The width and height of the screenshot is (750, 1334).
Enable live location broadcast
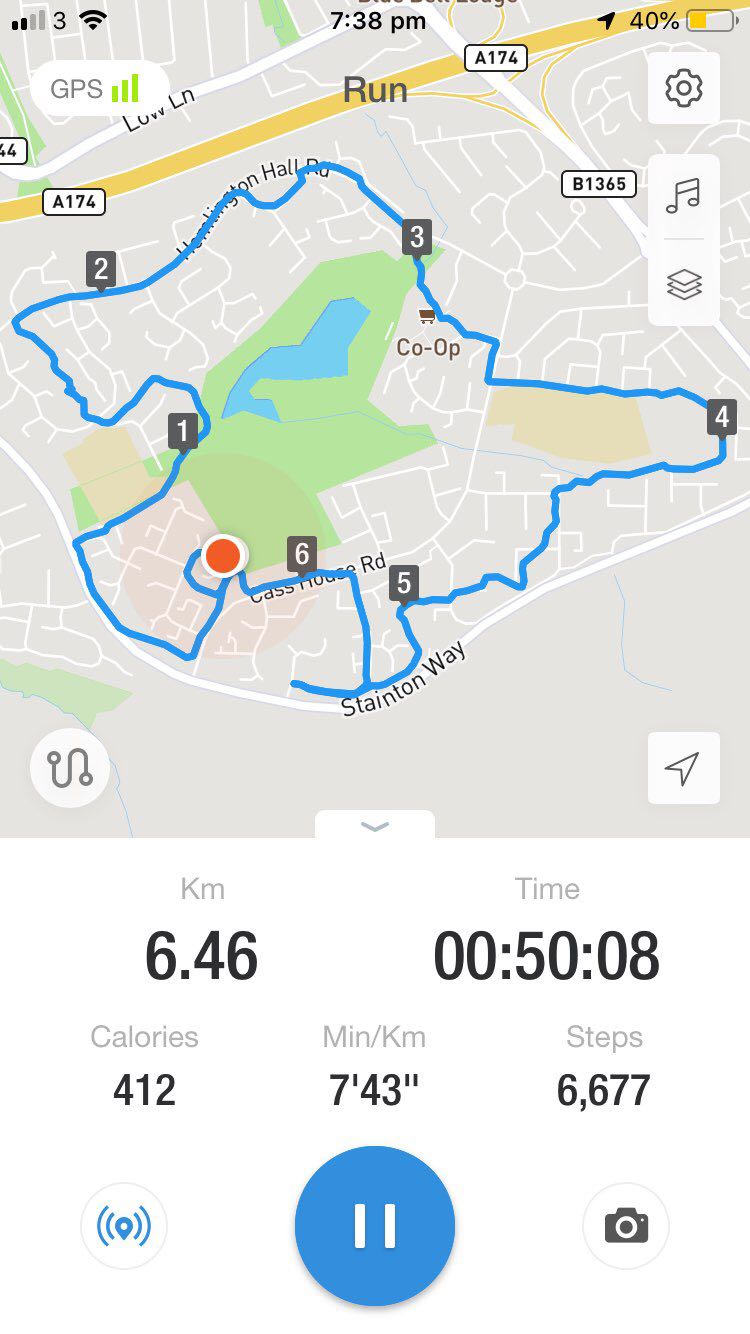click(124, 1225)
